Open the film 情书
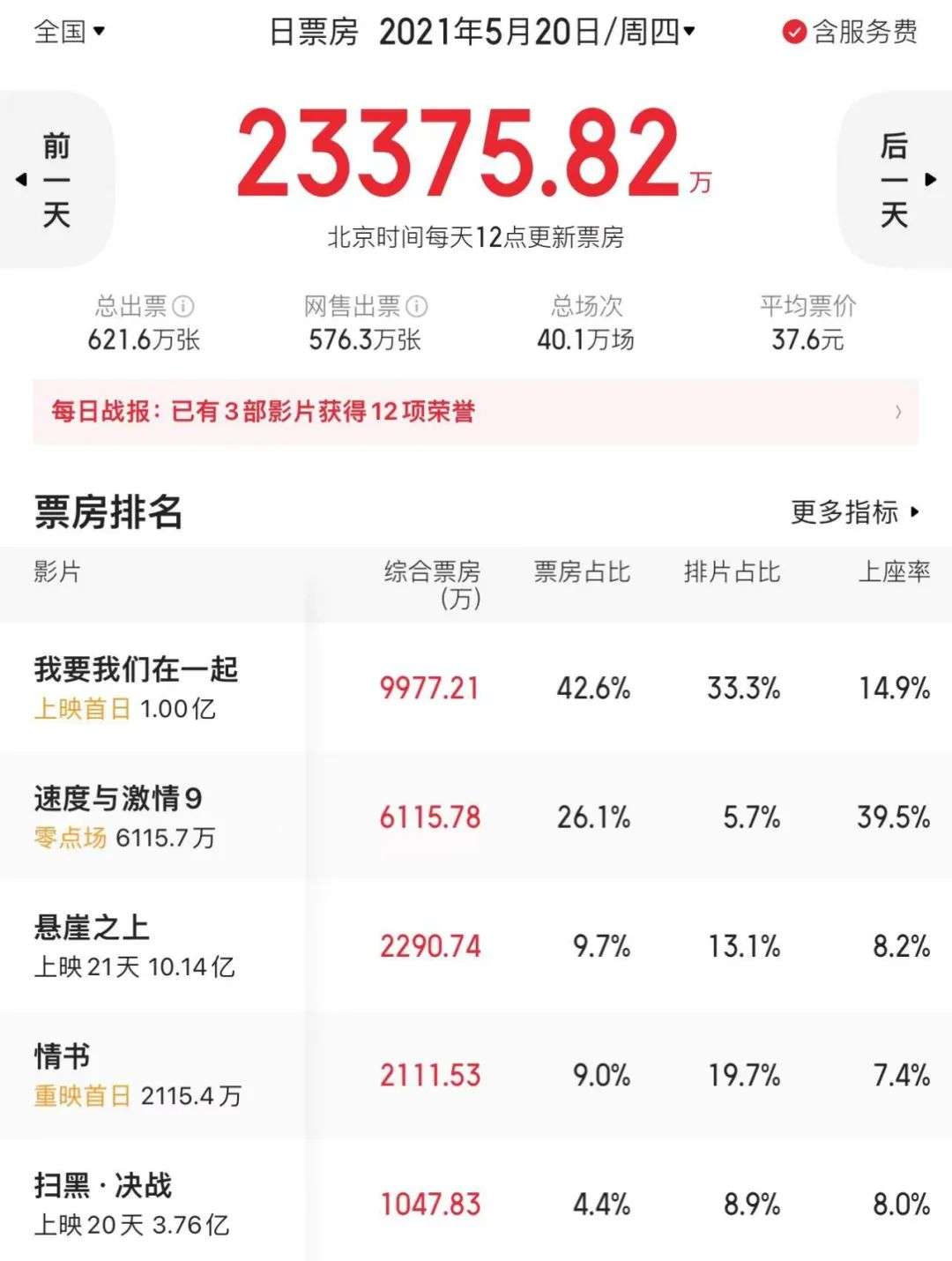 point(62,1056)
